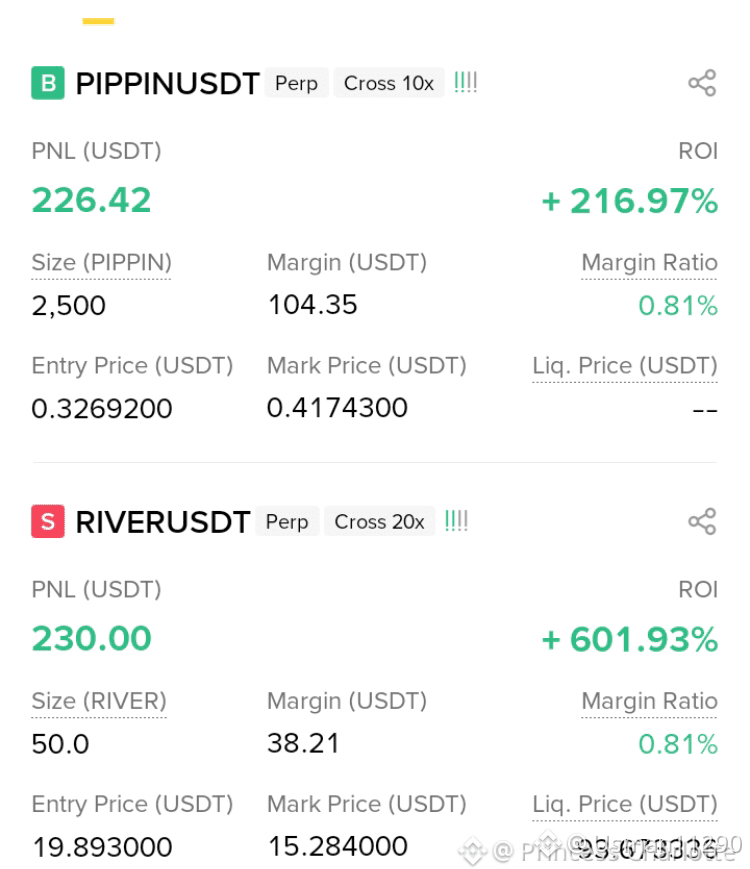Screen dimensions: 750x869
Task: Tap Margin Ratio label on RIVERUSDT
Action: 649,701
